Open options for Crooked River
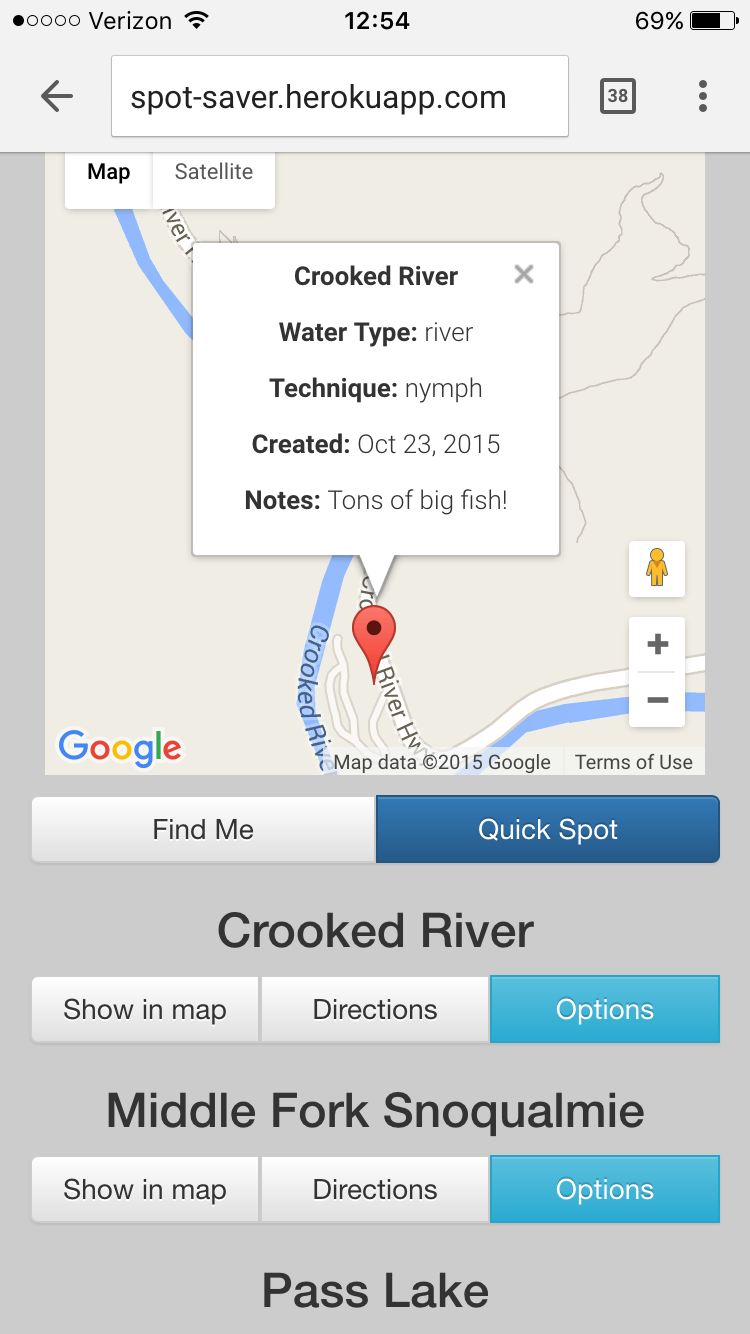The width and height of the screenshot is (750, 1334). 605,1010
